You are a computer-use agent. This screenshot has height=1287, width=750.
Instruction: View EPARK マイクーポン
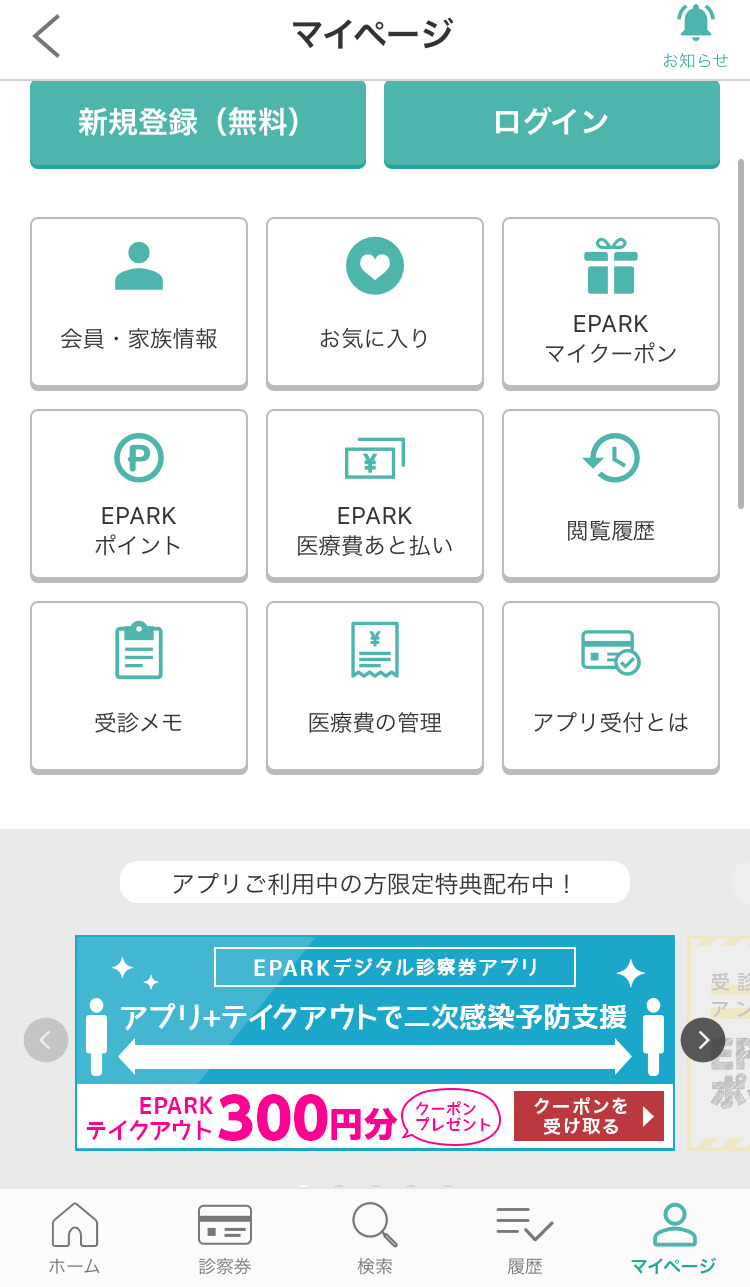[611, 302]
